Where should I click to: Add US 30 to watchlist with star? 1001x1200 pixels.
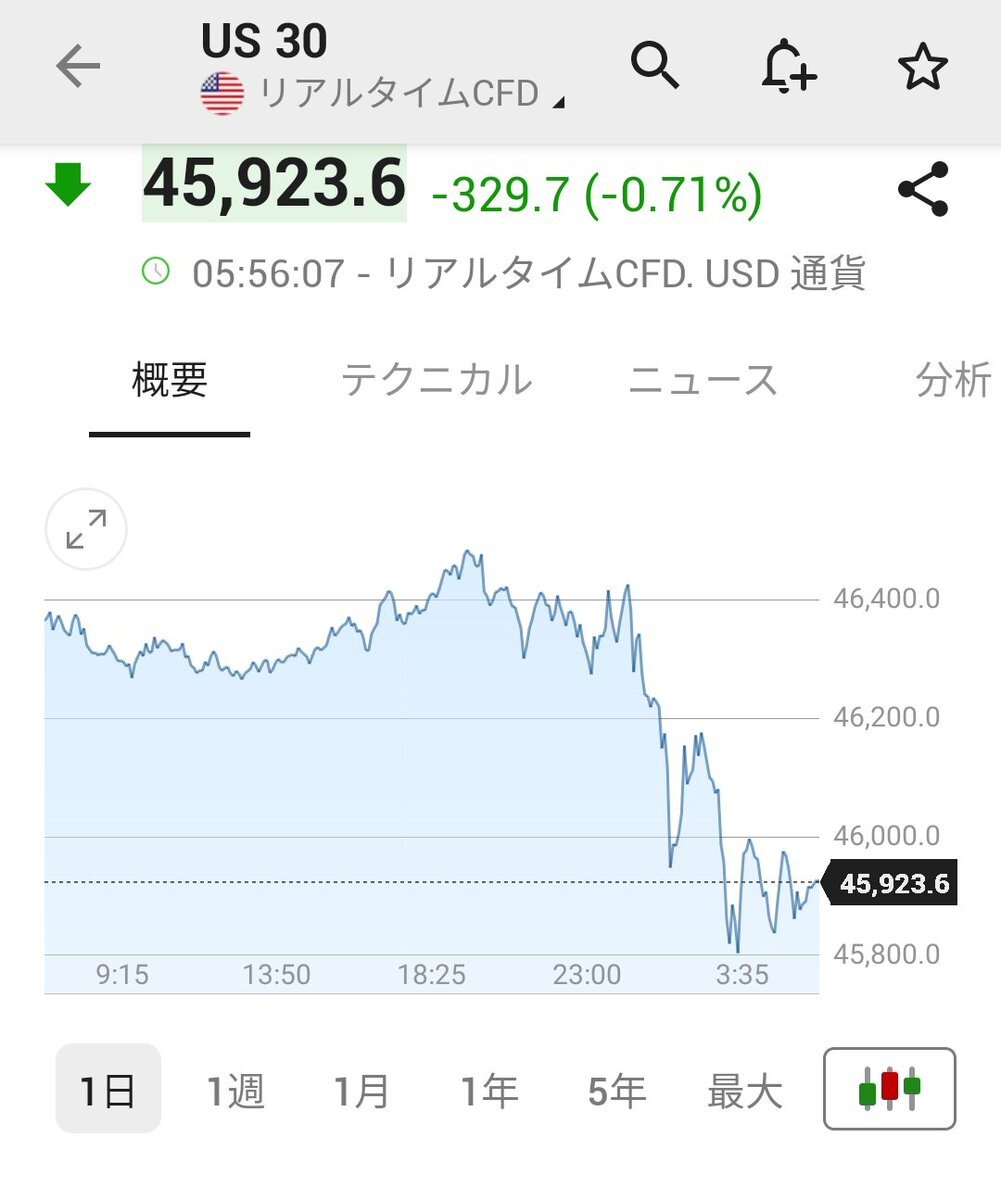(x=921, y=67)
